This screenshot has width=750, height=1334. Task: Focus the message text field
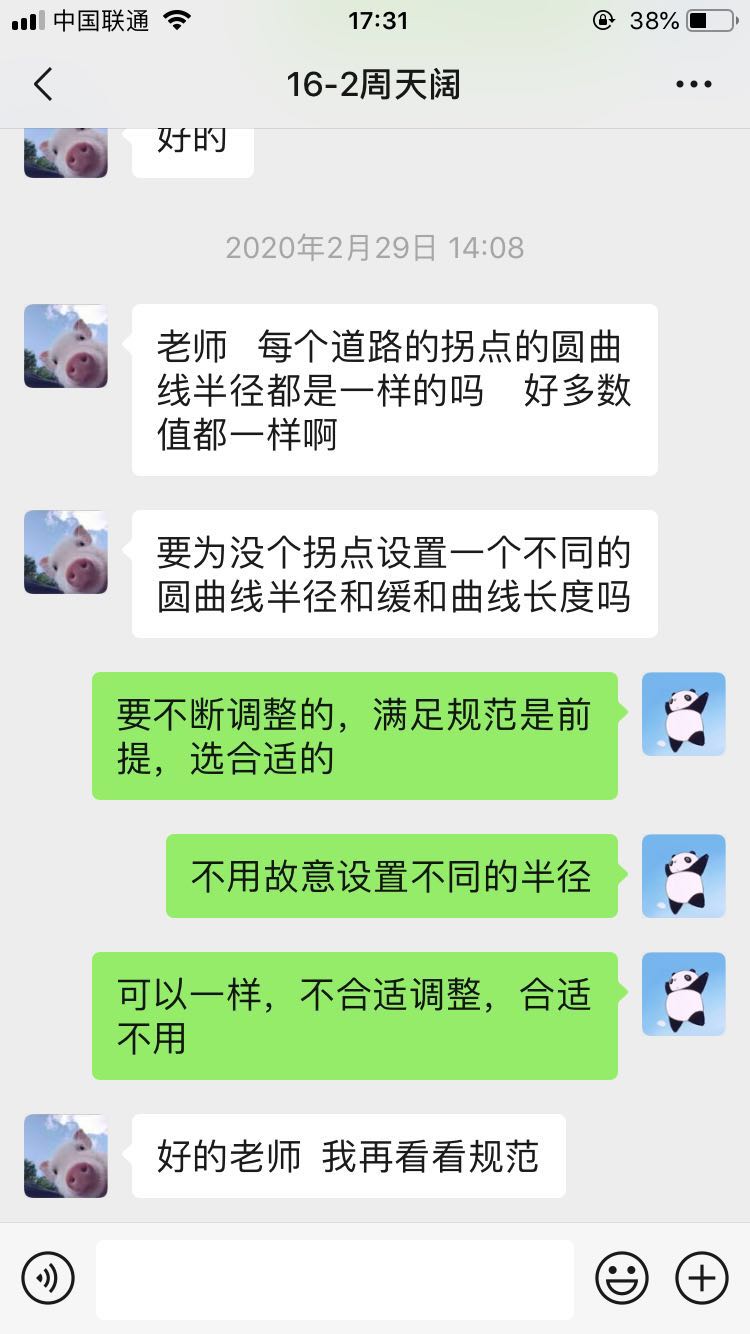click(x=334, y=1279)
